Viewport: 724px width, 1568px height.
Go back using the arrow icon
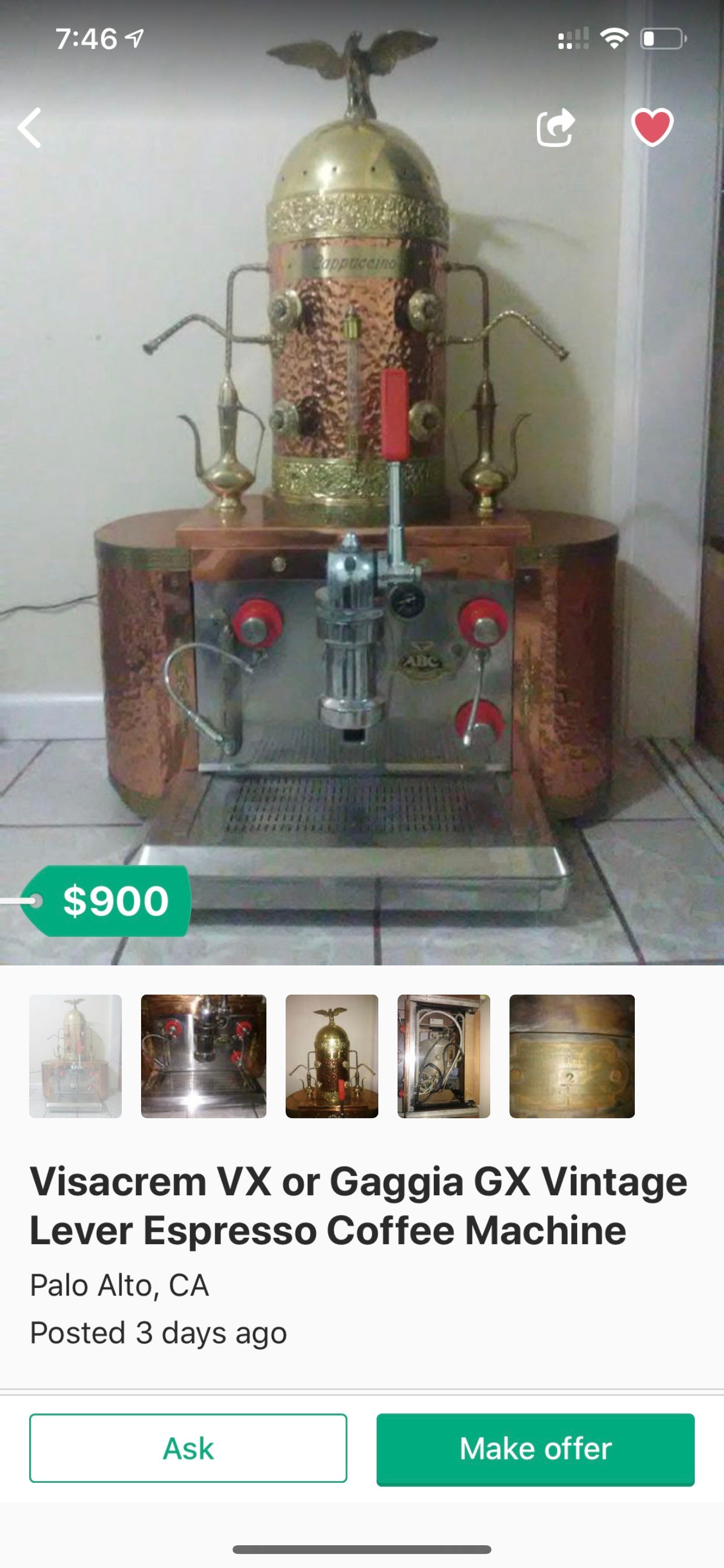30,128
